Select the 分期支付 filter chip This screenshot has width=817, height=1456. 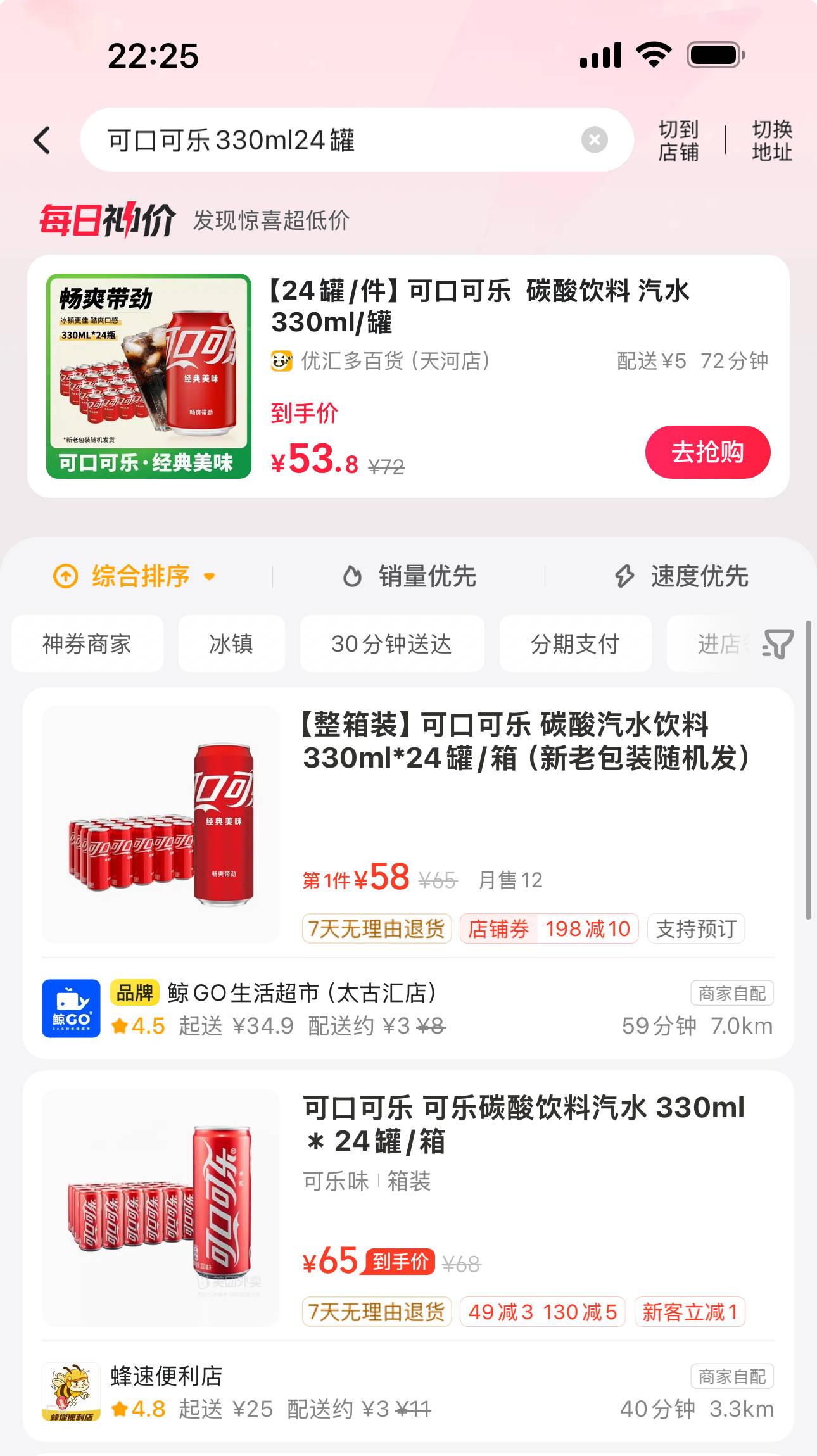click(575, 644)
